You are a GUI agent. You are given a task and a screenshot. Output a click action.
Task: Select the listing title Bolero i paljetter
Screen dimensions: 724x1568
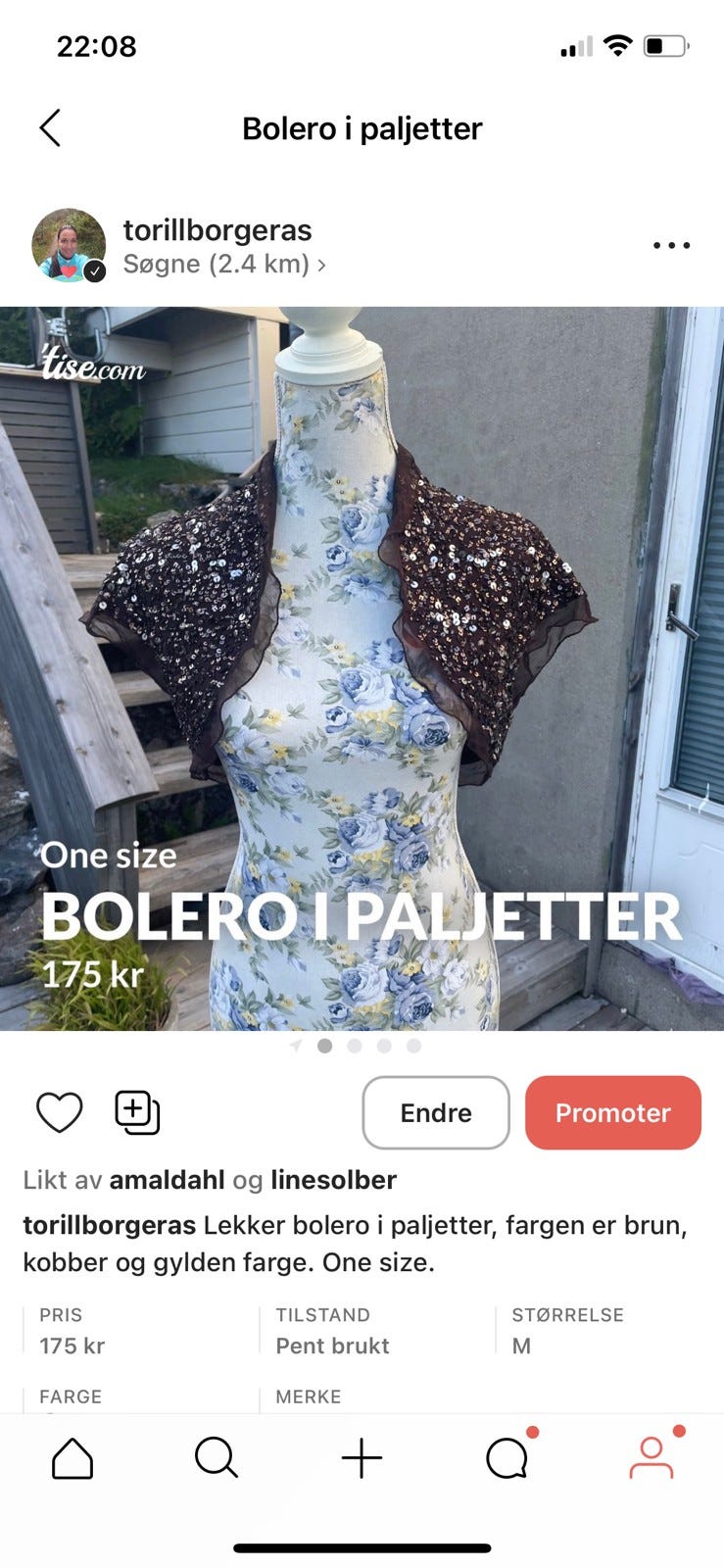pyautogui.click(x=362, y=128)
